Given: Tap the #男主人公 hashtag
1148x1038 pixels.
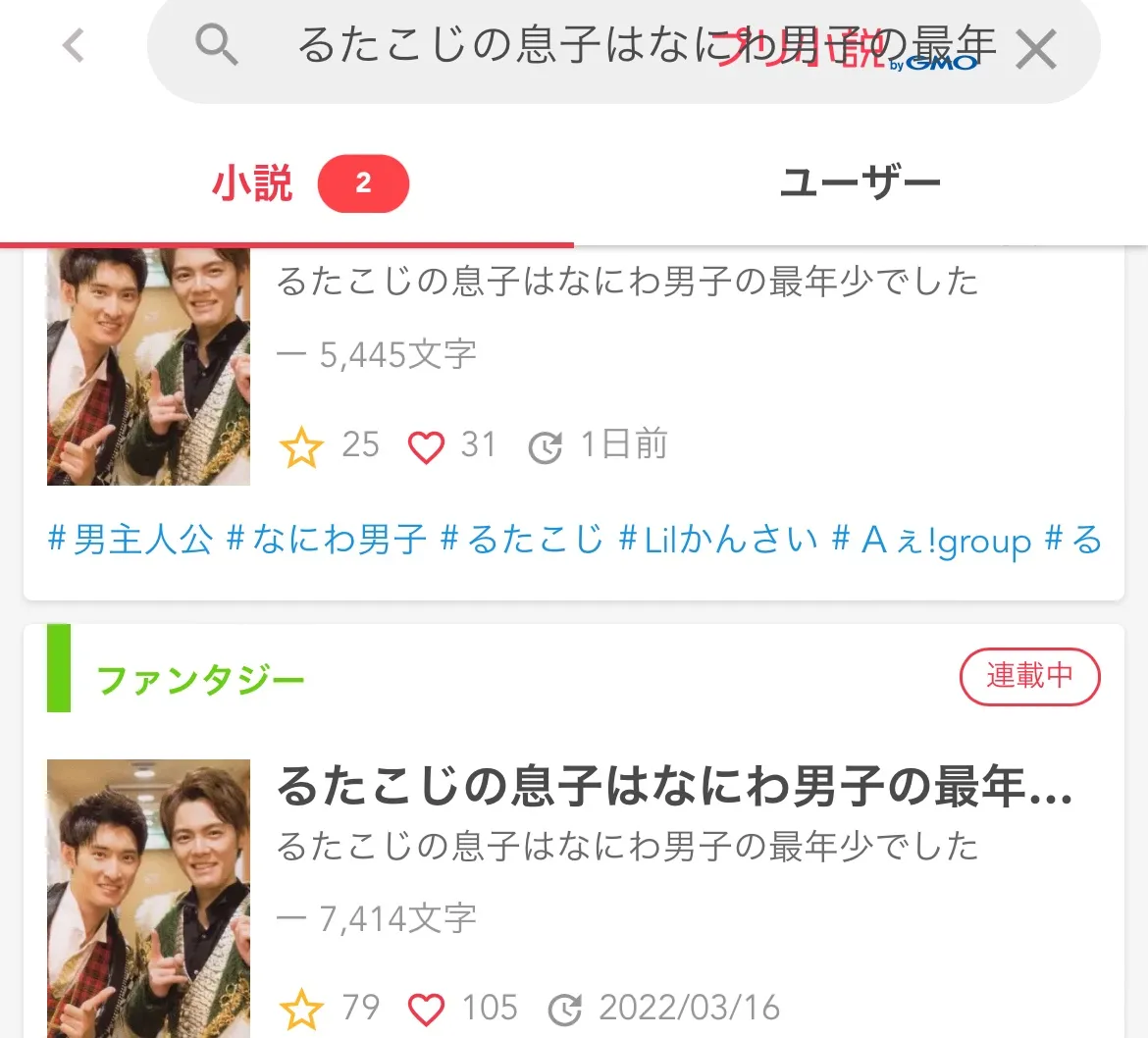Looking at the screenshot, I should pos(130,540).
